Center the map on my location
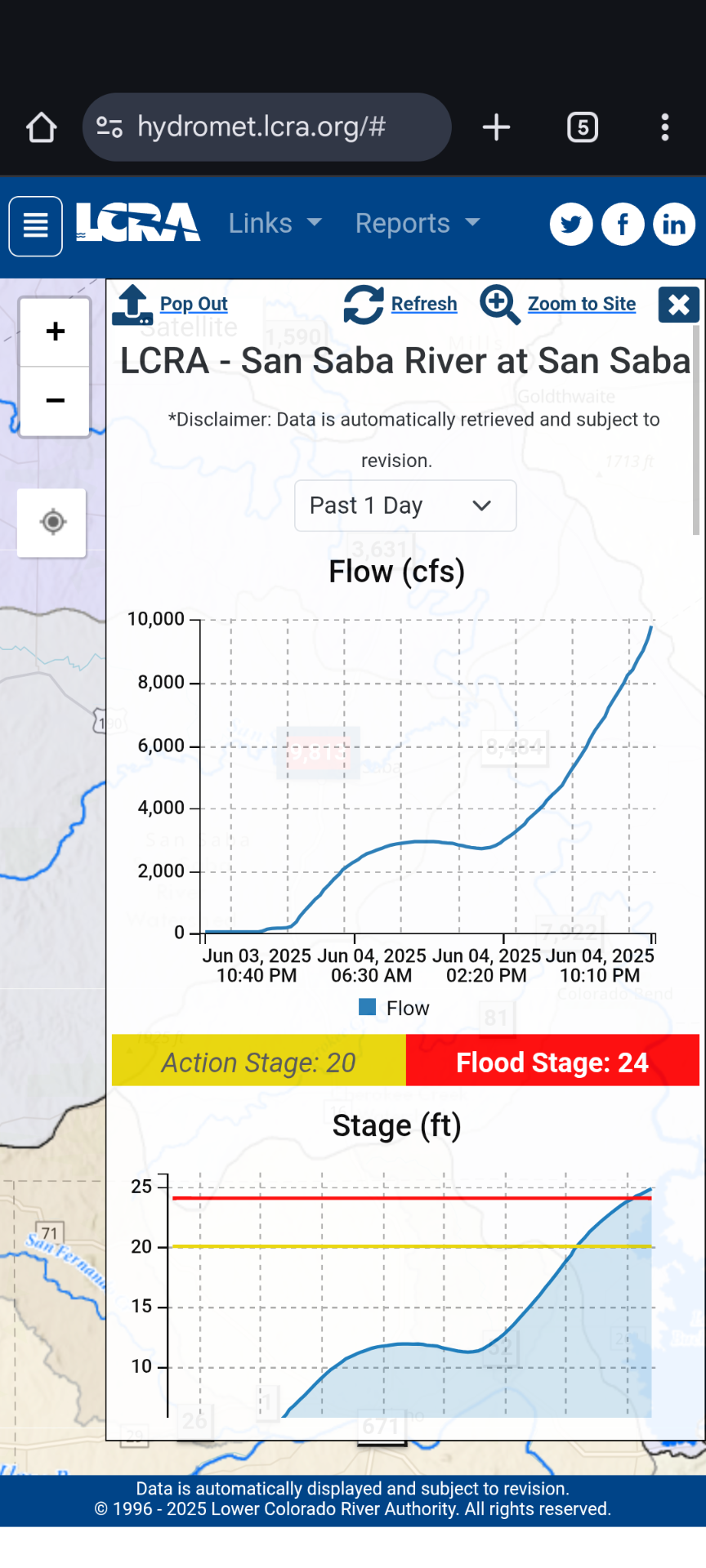This screenshot has width=706, height=1568. (52, 522)
